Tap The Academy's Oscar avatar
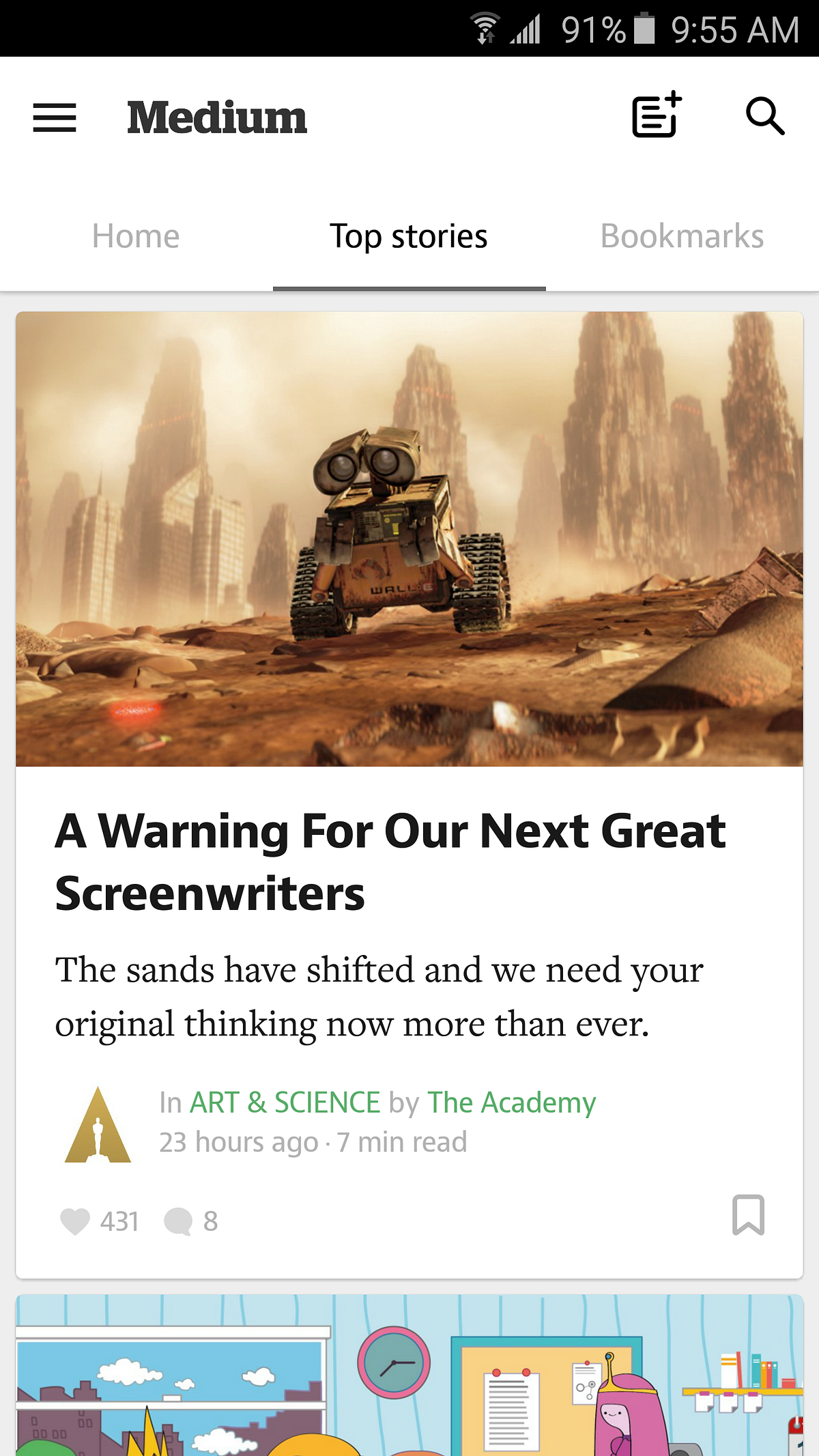 point(98,1124)
